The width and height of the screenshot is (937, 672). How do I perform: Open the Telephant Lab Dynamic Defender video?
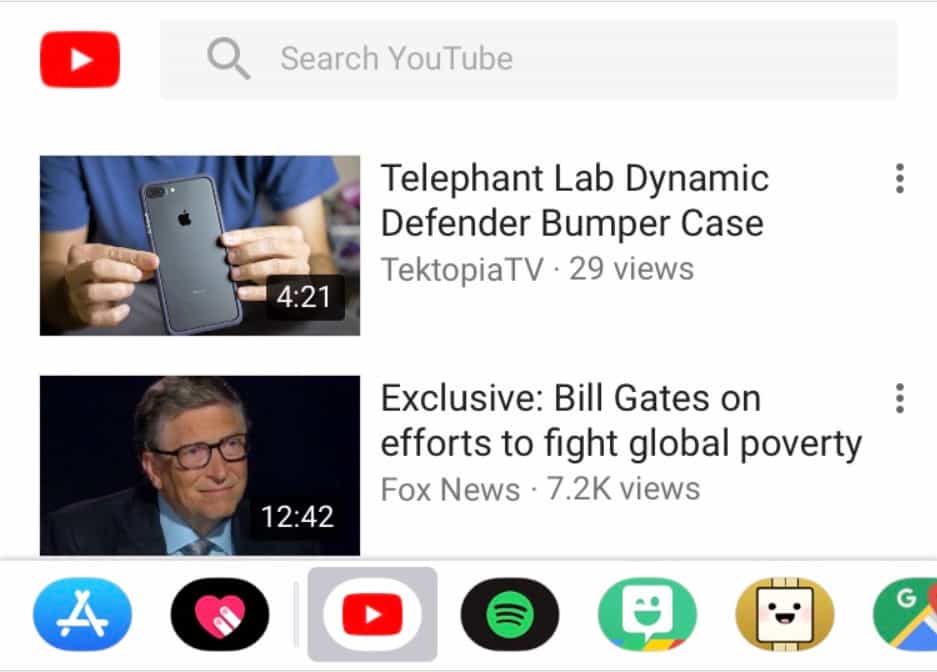tap(200, 245)
